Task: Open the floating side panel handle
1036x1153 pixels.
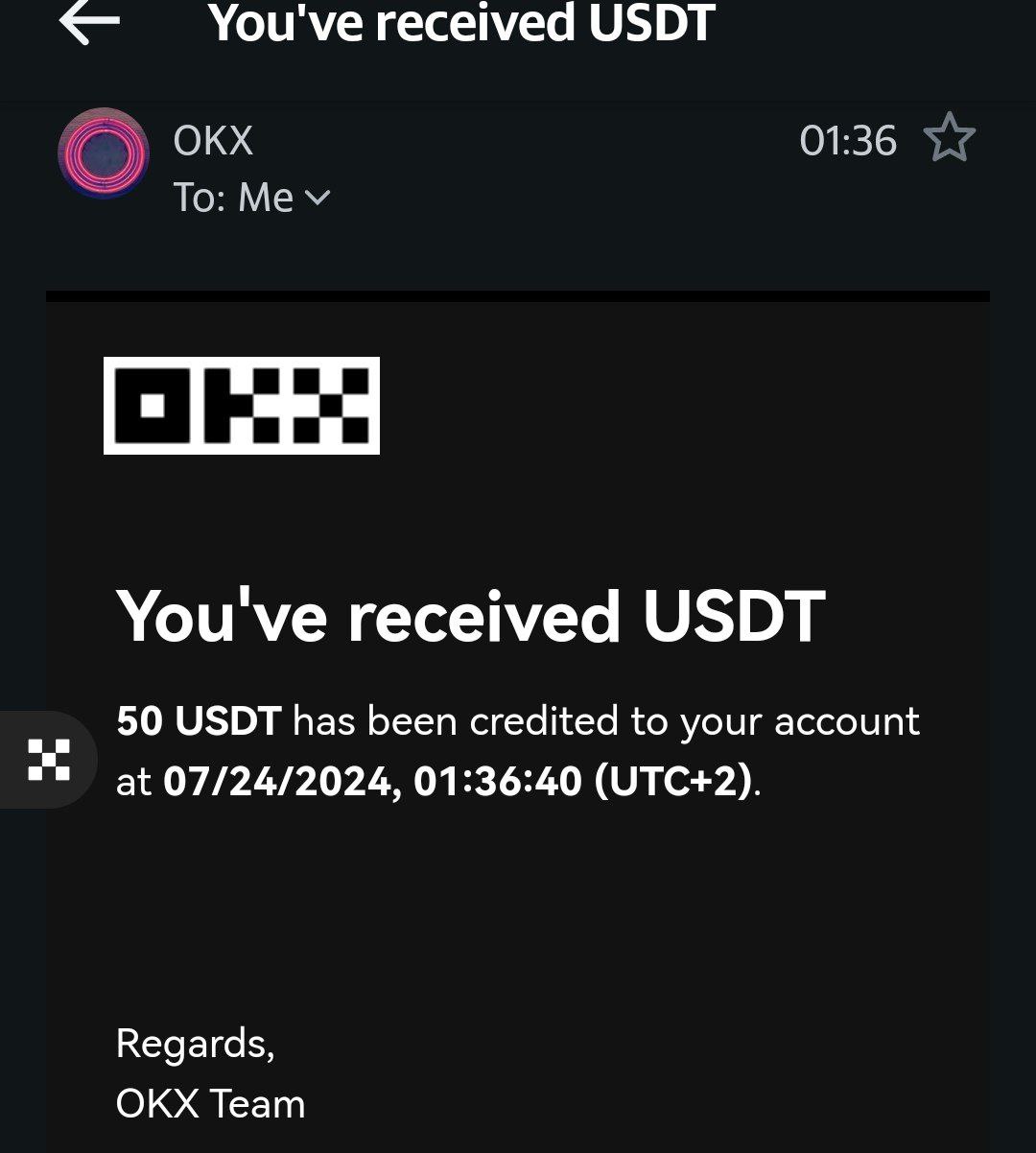Action: pos(48,760)
